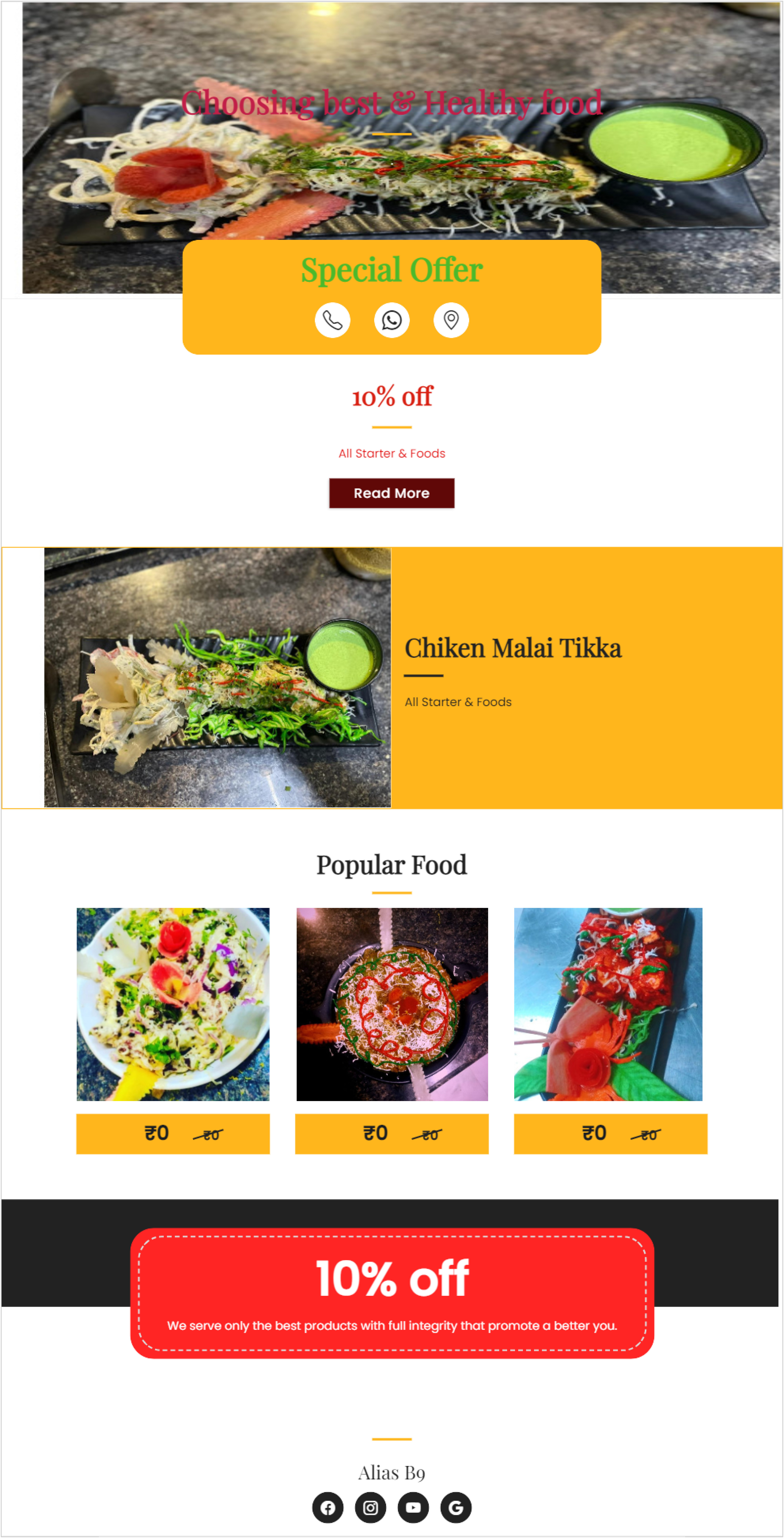Open the salad bowl popular food item
The image size is (784, 1538).
[173, 1004]
